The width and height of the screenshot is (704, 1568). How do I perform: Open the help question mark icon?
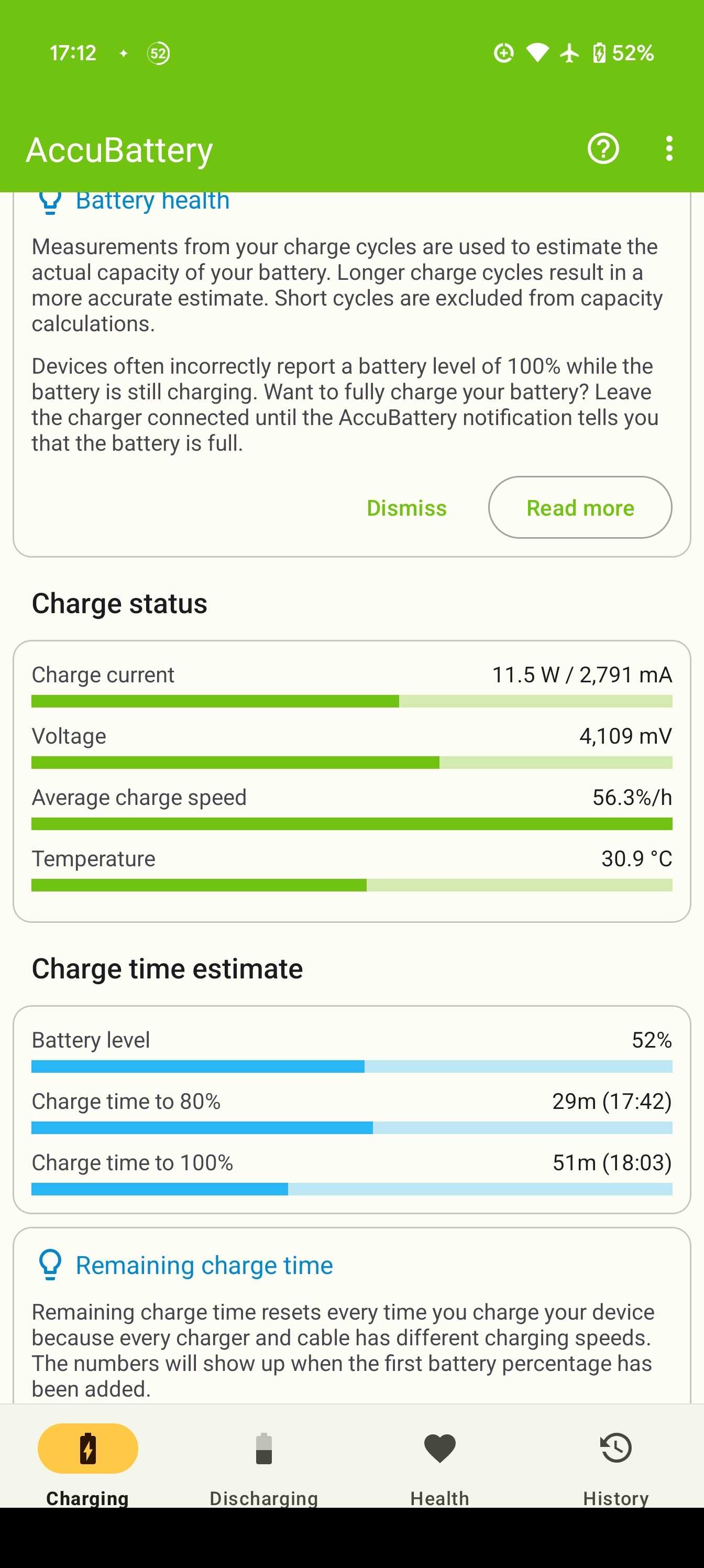coord(603,148)
